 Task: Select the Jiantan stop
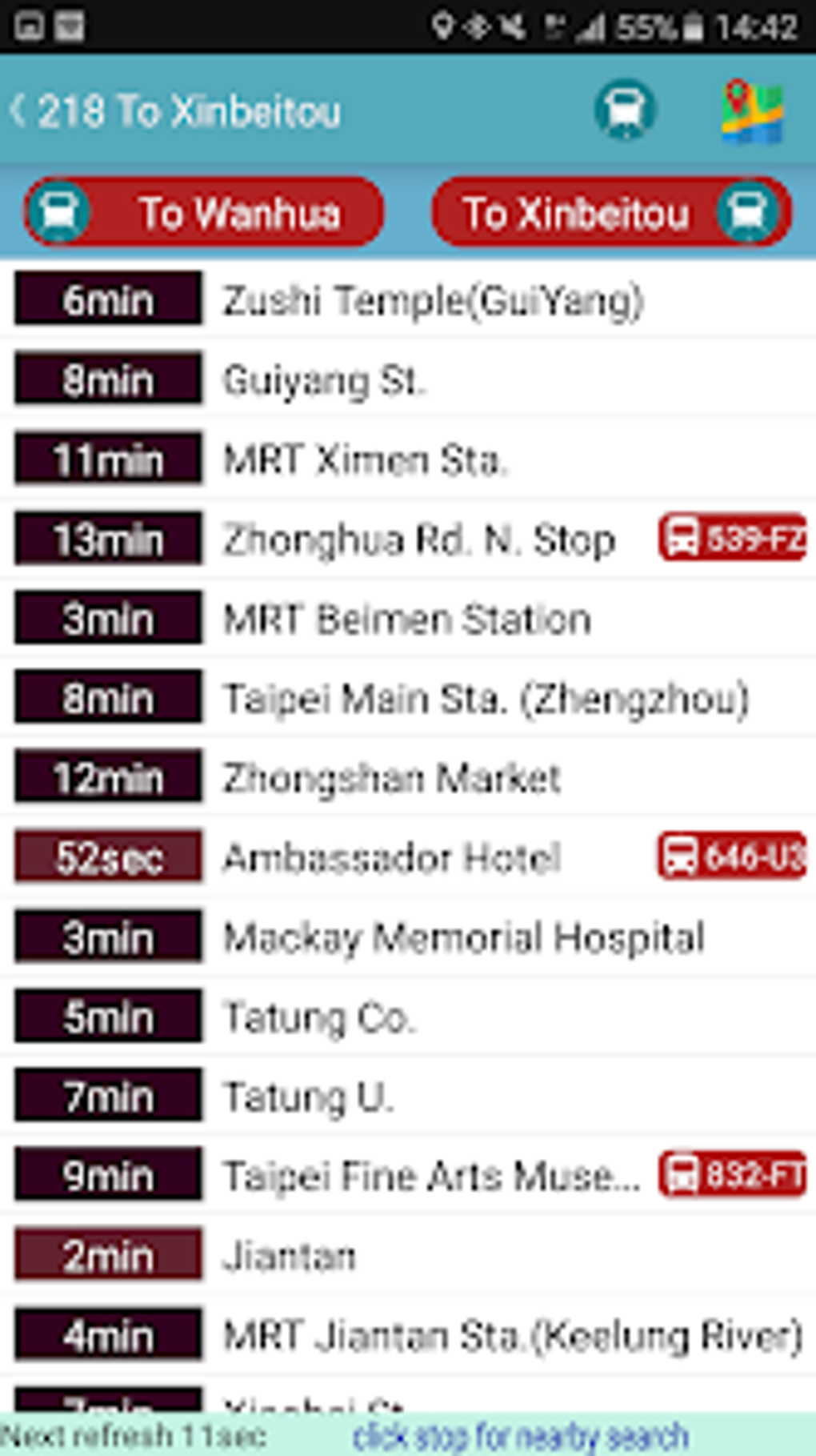point(288,1256)
